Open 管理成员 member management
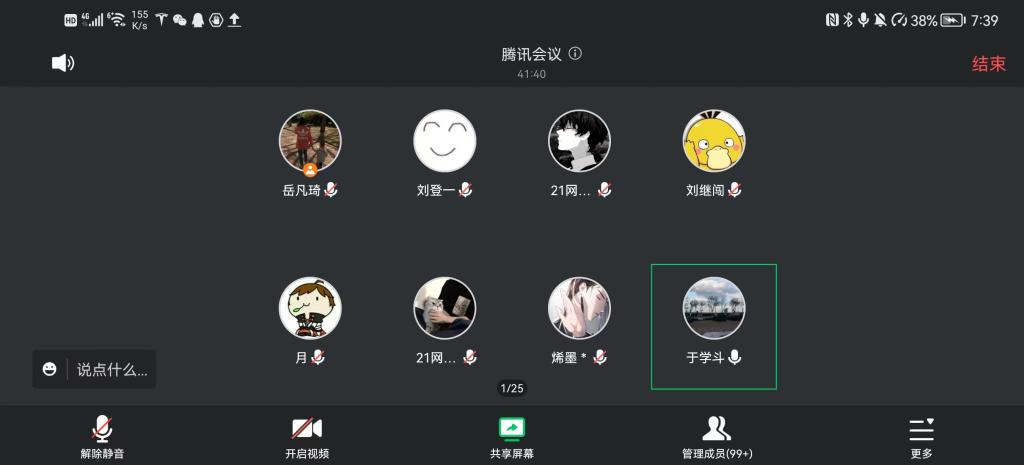Viewport: 1024px width, 465px height. [x=716, y=437]
